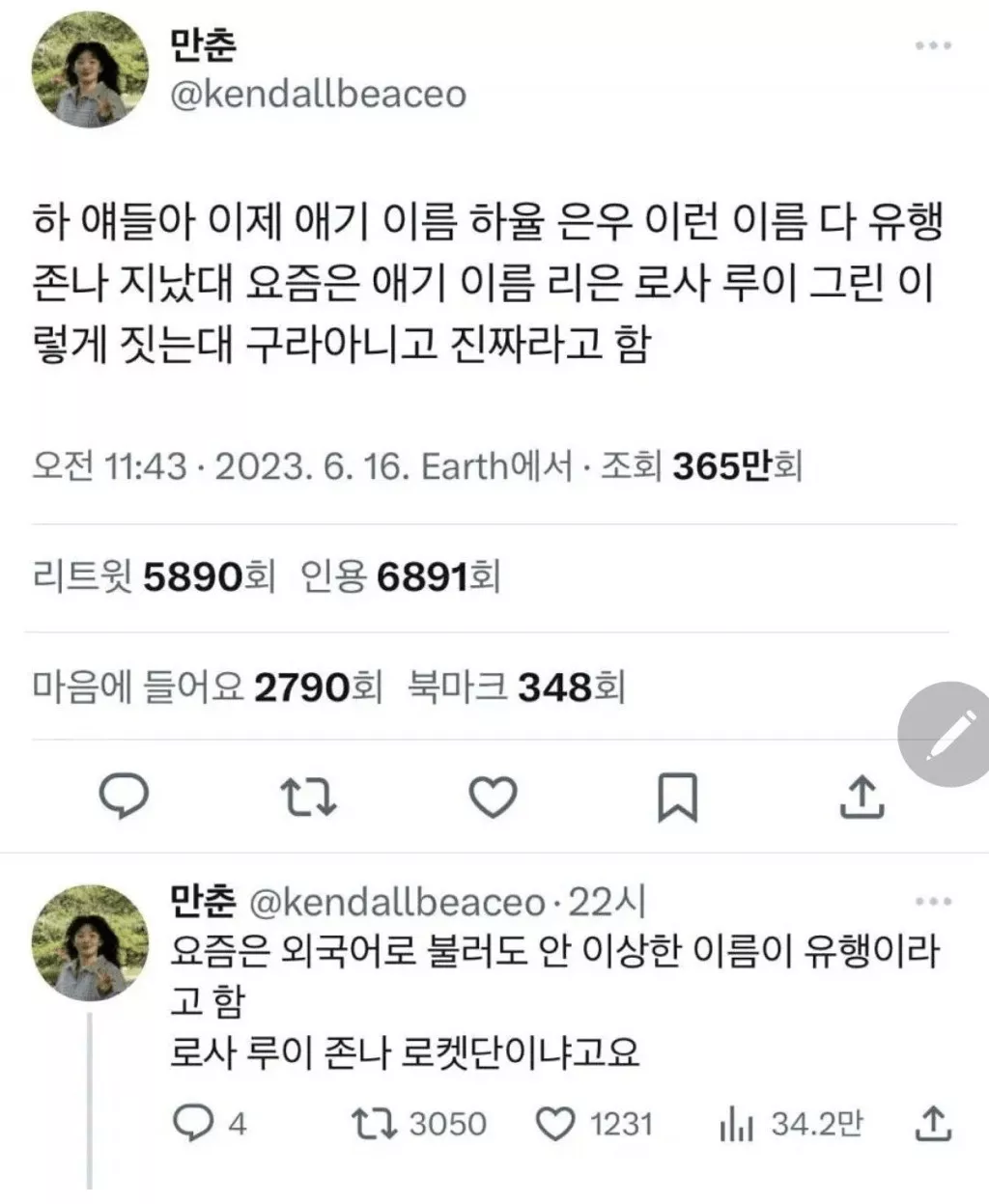View the 6891 quote tweets
Image resolution: width=989 pixels, height=1204 pixels.
point(401,577)
